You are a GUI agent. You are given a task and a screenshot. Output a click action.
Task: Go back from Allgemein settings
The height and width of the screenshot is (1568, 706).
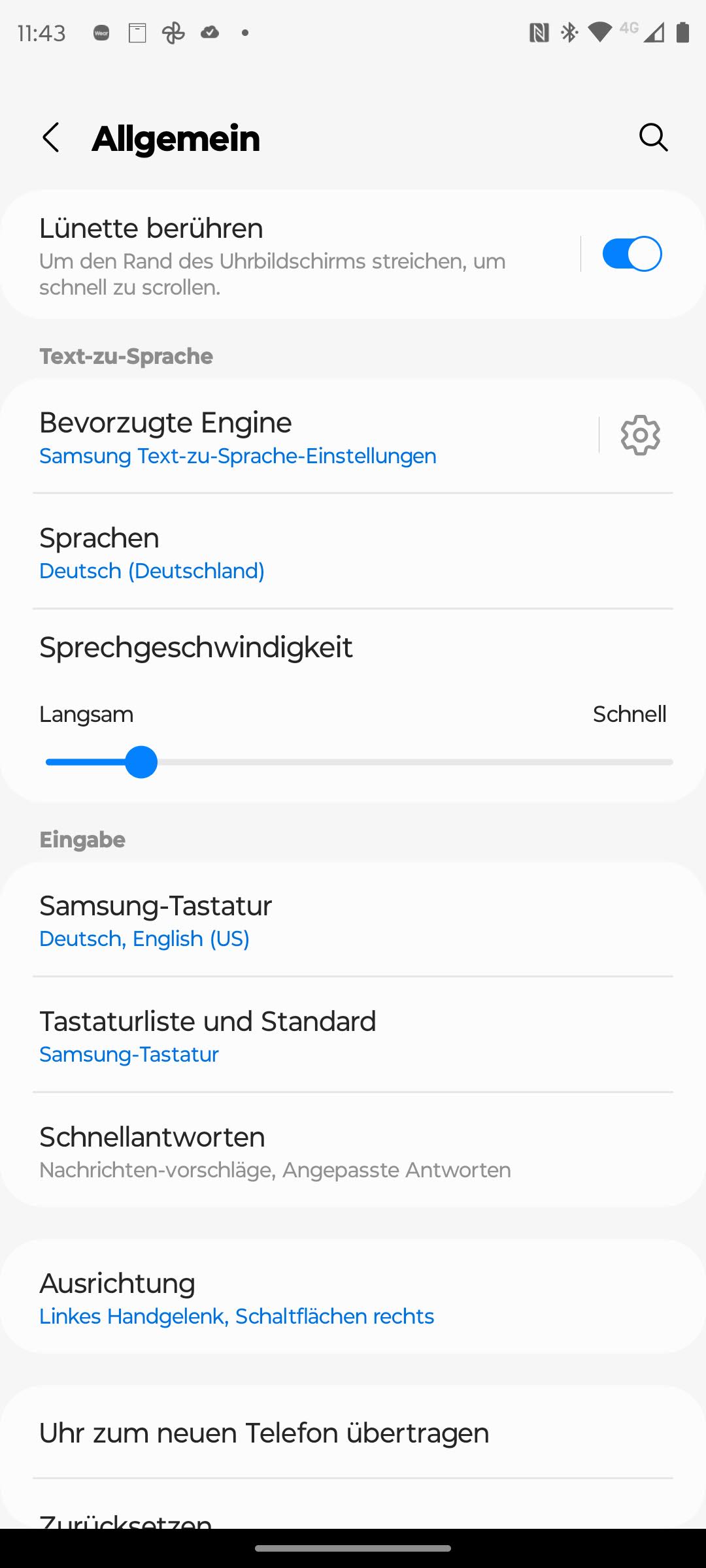coord(51,138)
